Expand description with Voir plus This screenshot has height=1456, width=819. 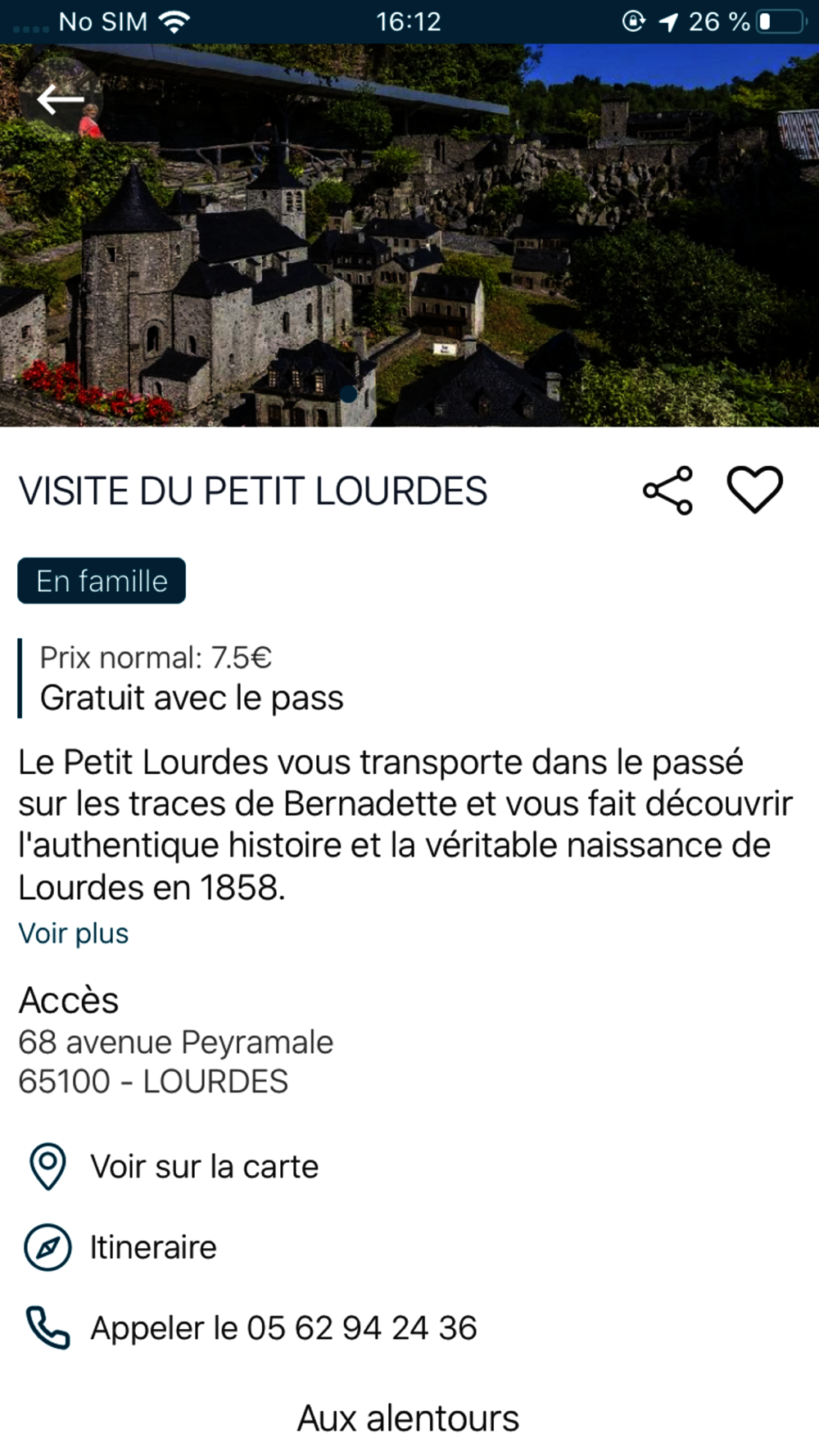point(74,933)
